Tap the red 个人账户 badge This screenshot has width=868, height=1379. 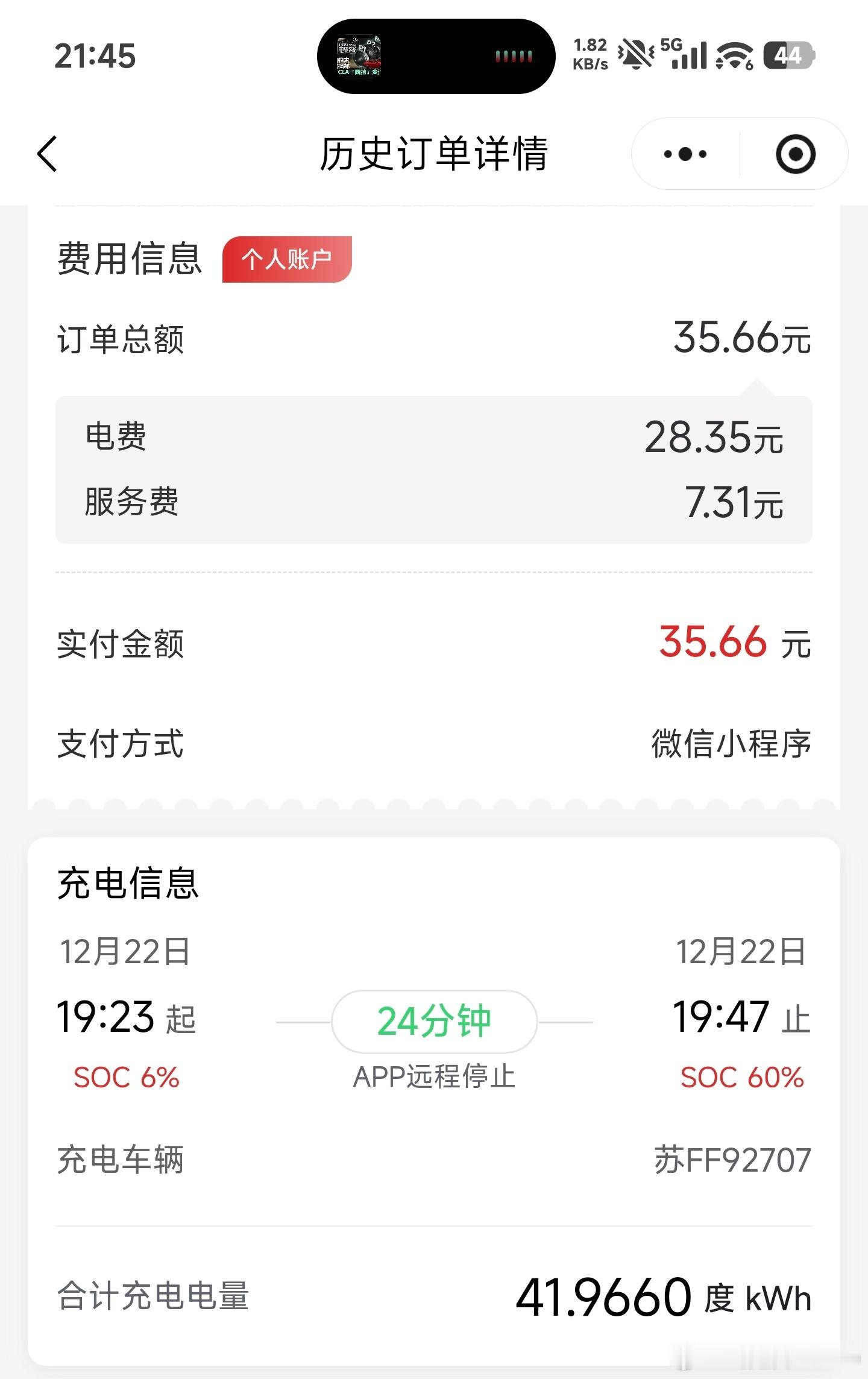tap(286, 259)
